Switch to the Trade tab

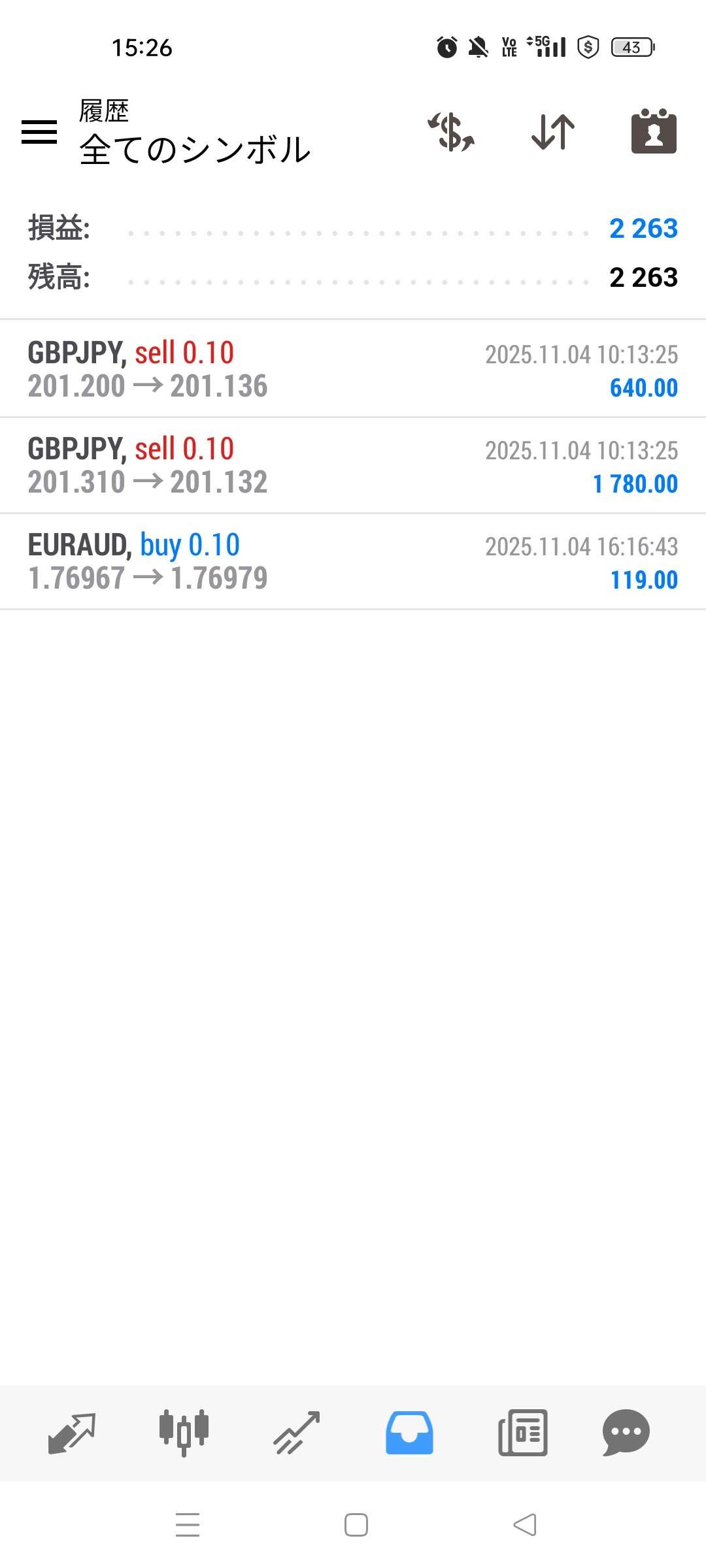pyautogui.click(x=296, y=1433)
